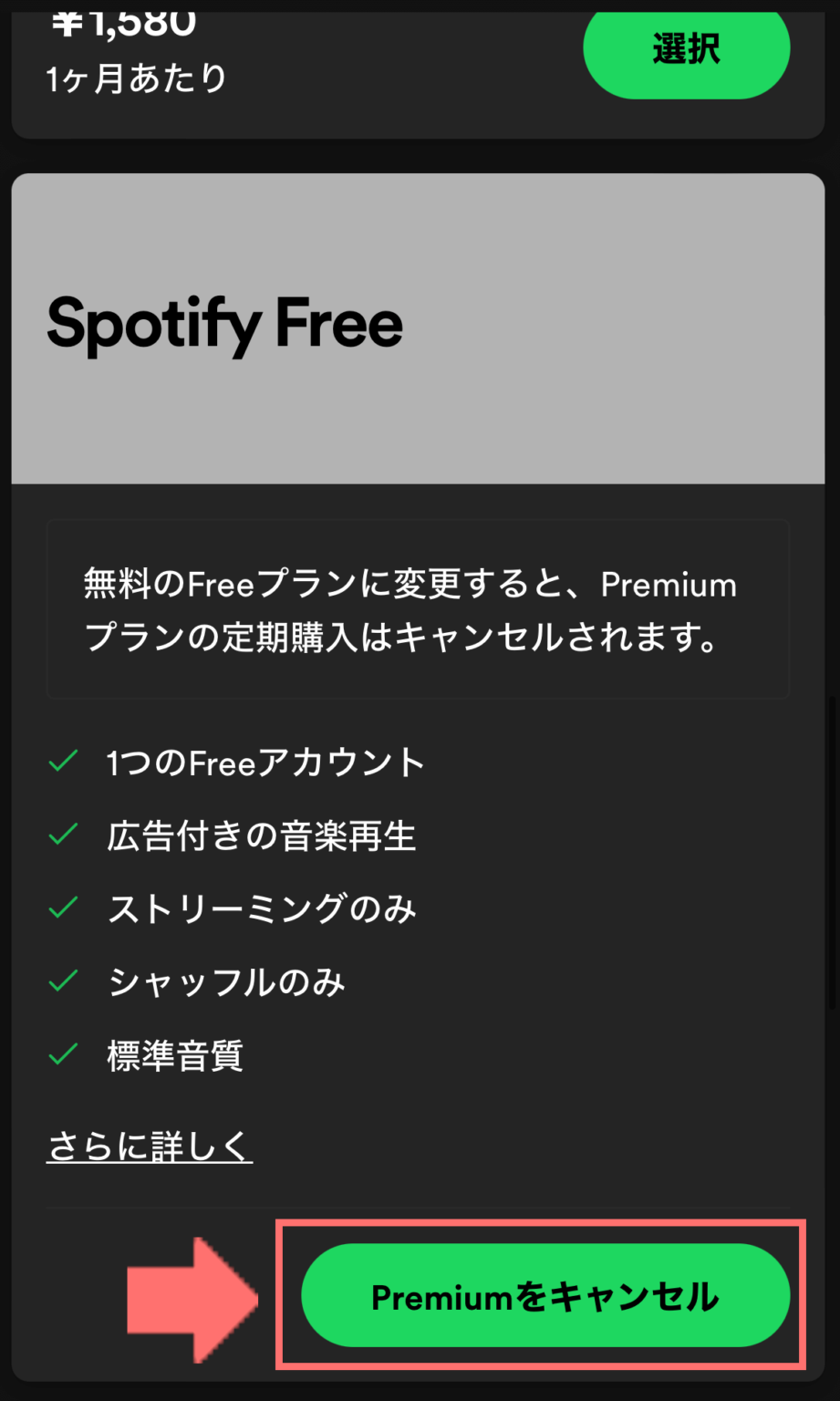
Task: Select the Premium plan pricing section
Action: pyautogui.click(x=418, y=55)
